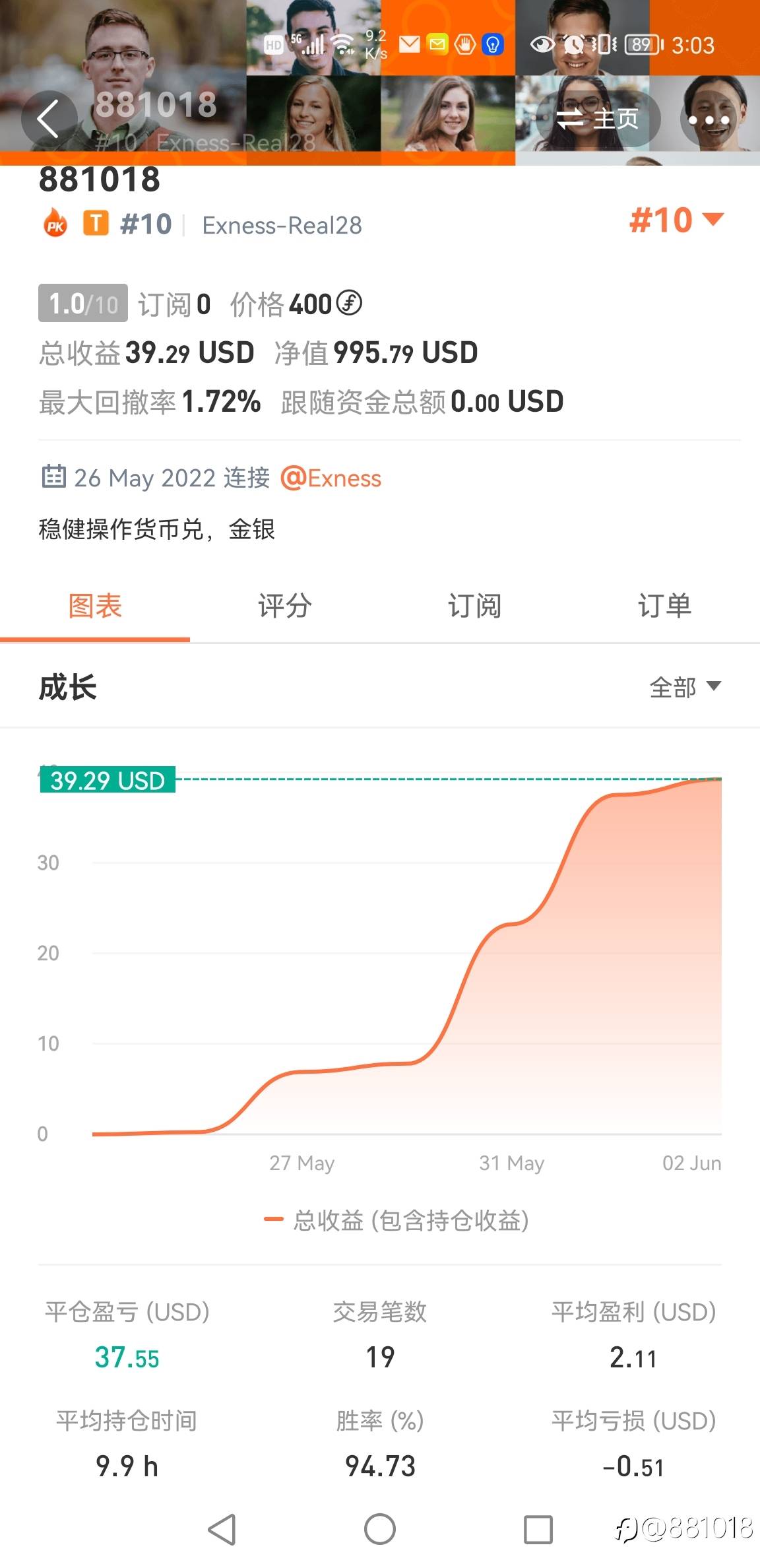Tap the 主页 home button

tap(598, 119)
